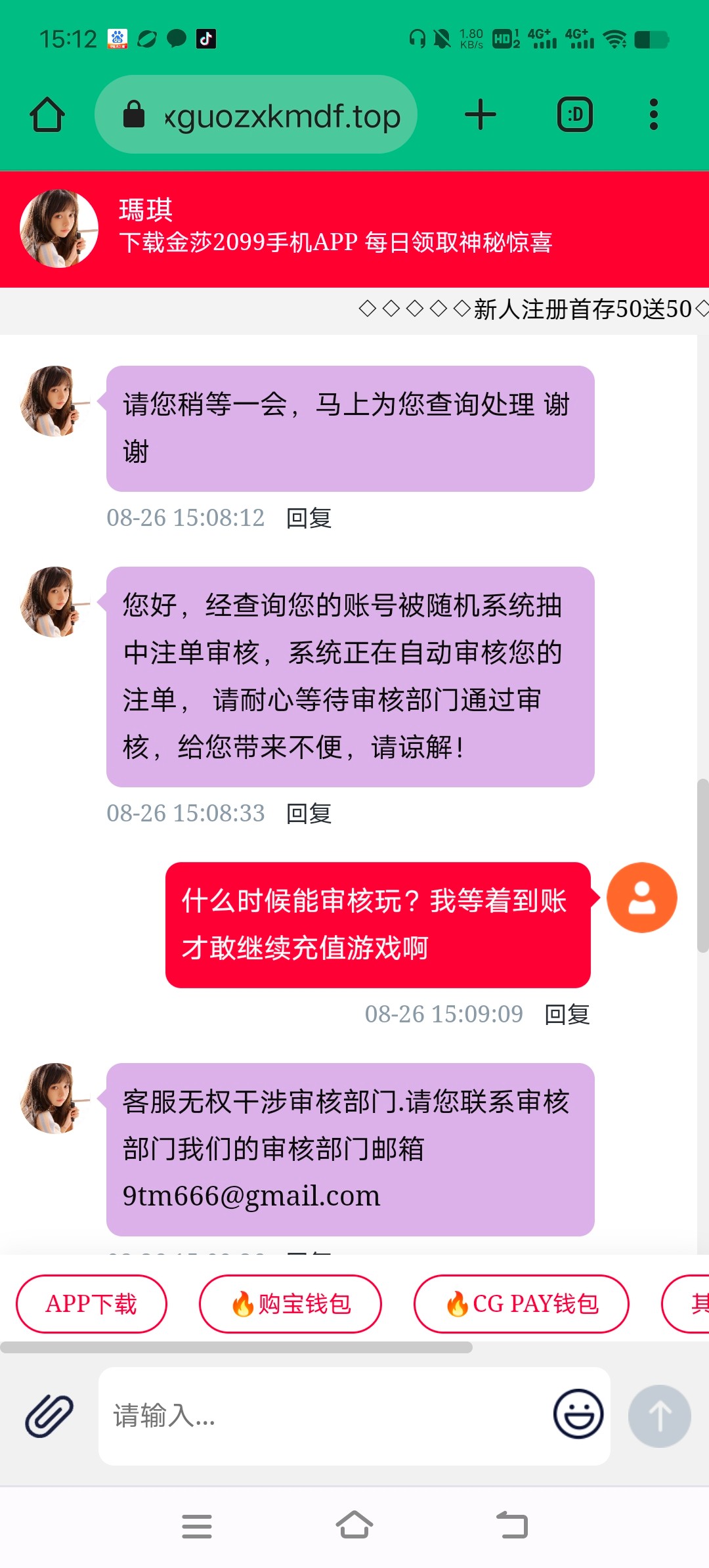This screenshot has width=709, height=1568.
Task: Tap the chat message input field 请输入
Action: tap(295, 1416)
